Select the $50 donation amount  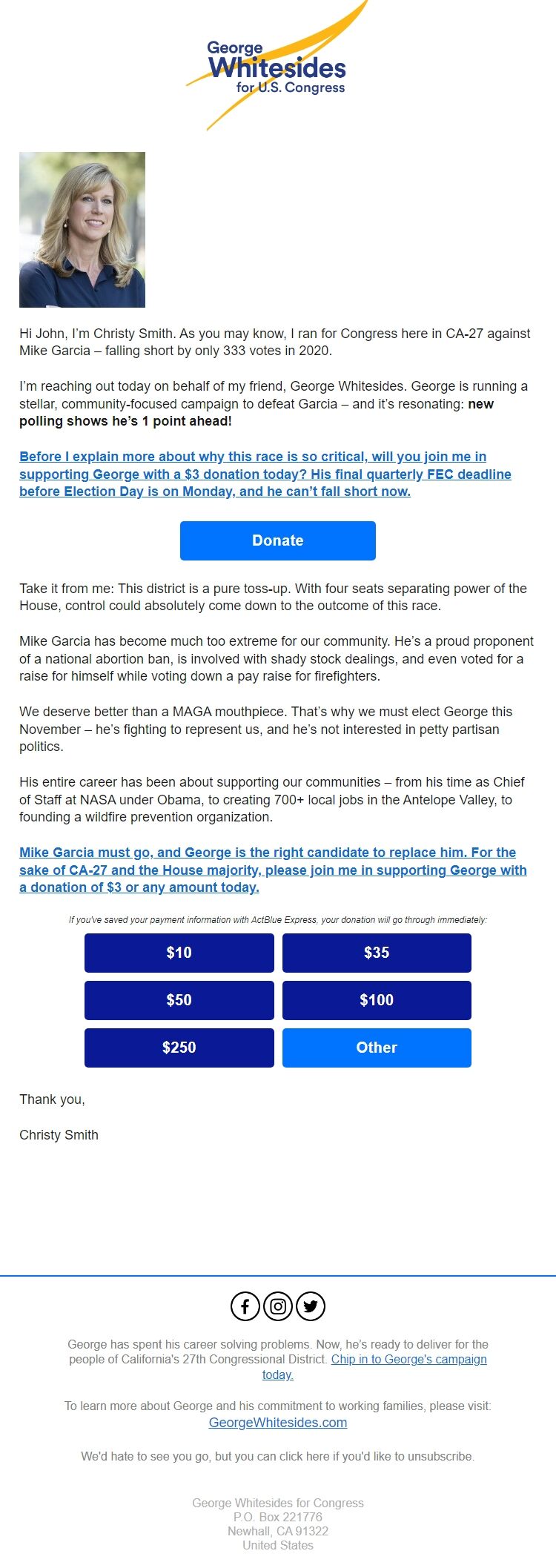179,1000
